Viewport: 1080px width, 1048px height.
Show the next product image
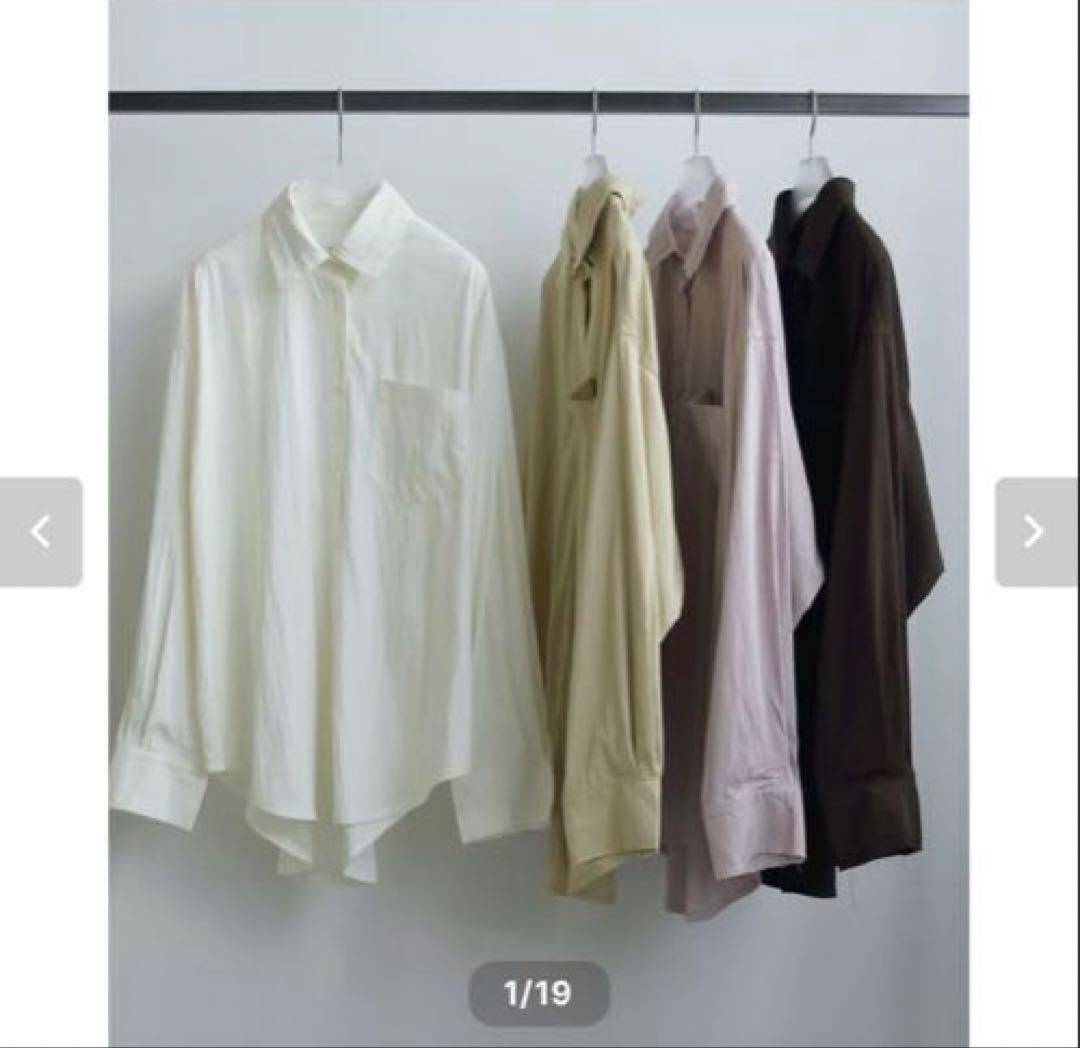coord(1035,532)
